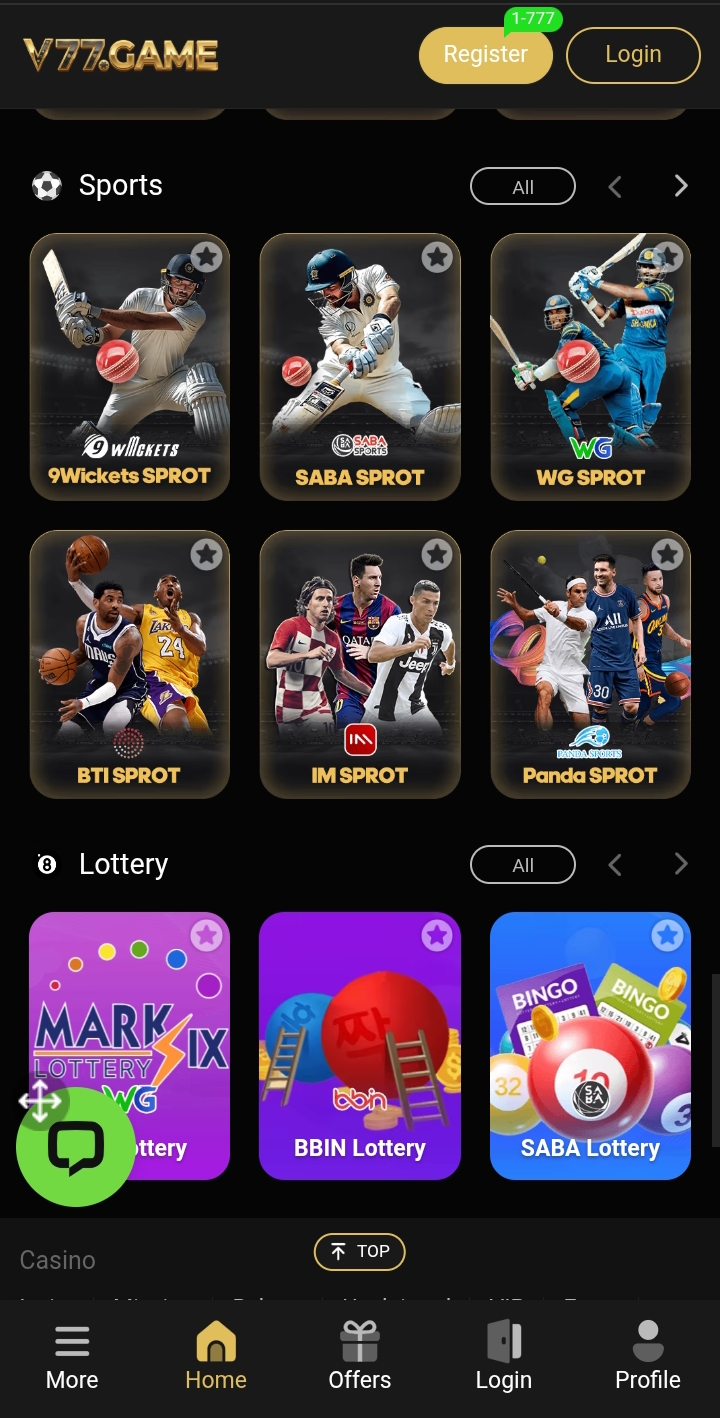The width and height of the screenshot is (720, 1418).
Task: Click the crosshair drag handle icon
Action: [39, 1101]
